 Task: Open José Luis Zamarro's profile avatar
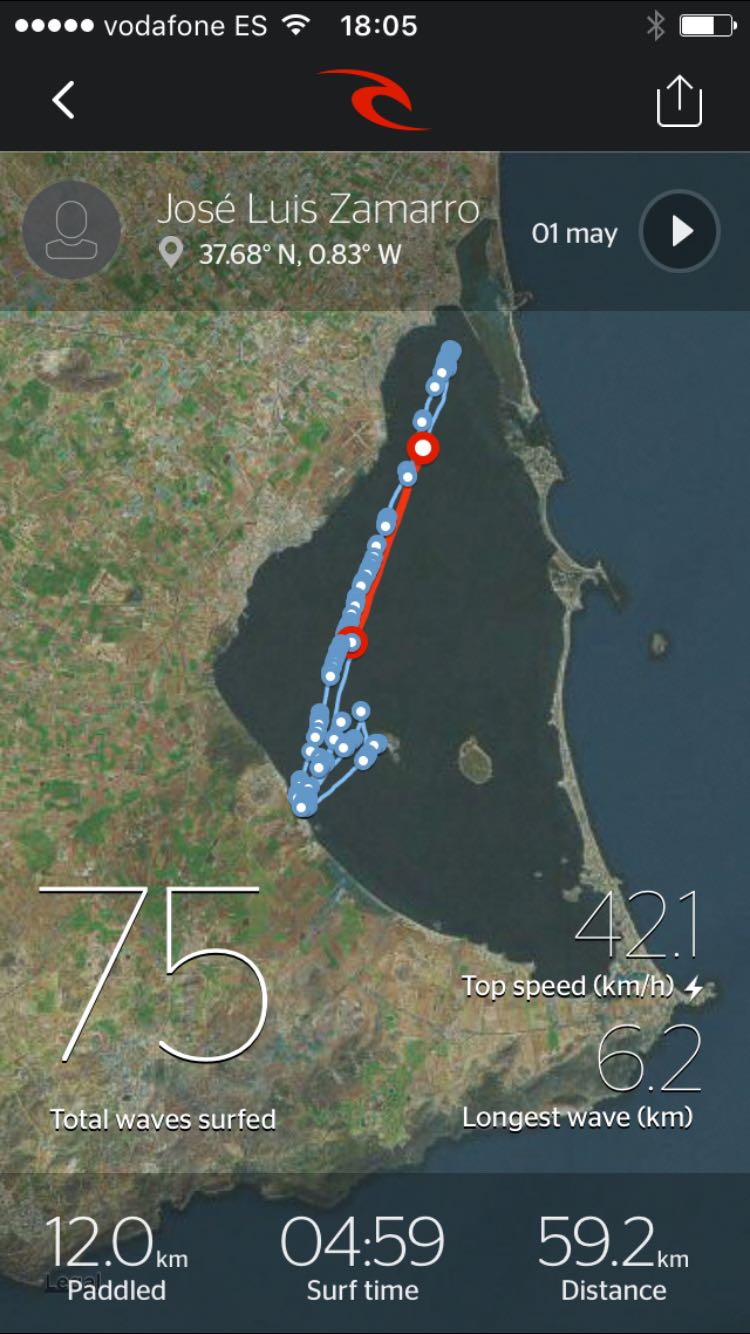tap(72, 231)
